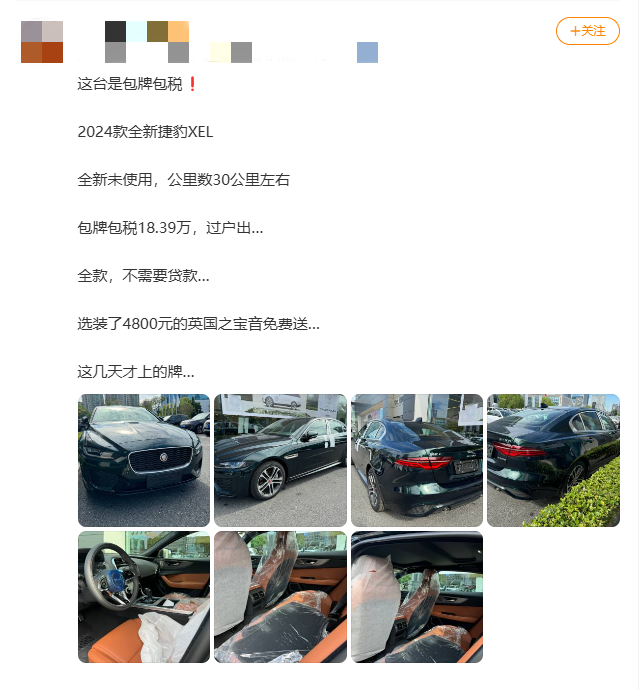
Task: Open the poster's profile avatar
Action: pos(42,42)
